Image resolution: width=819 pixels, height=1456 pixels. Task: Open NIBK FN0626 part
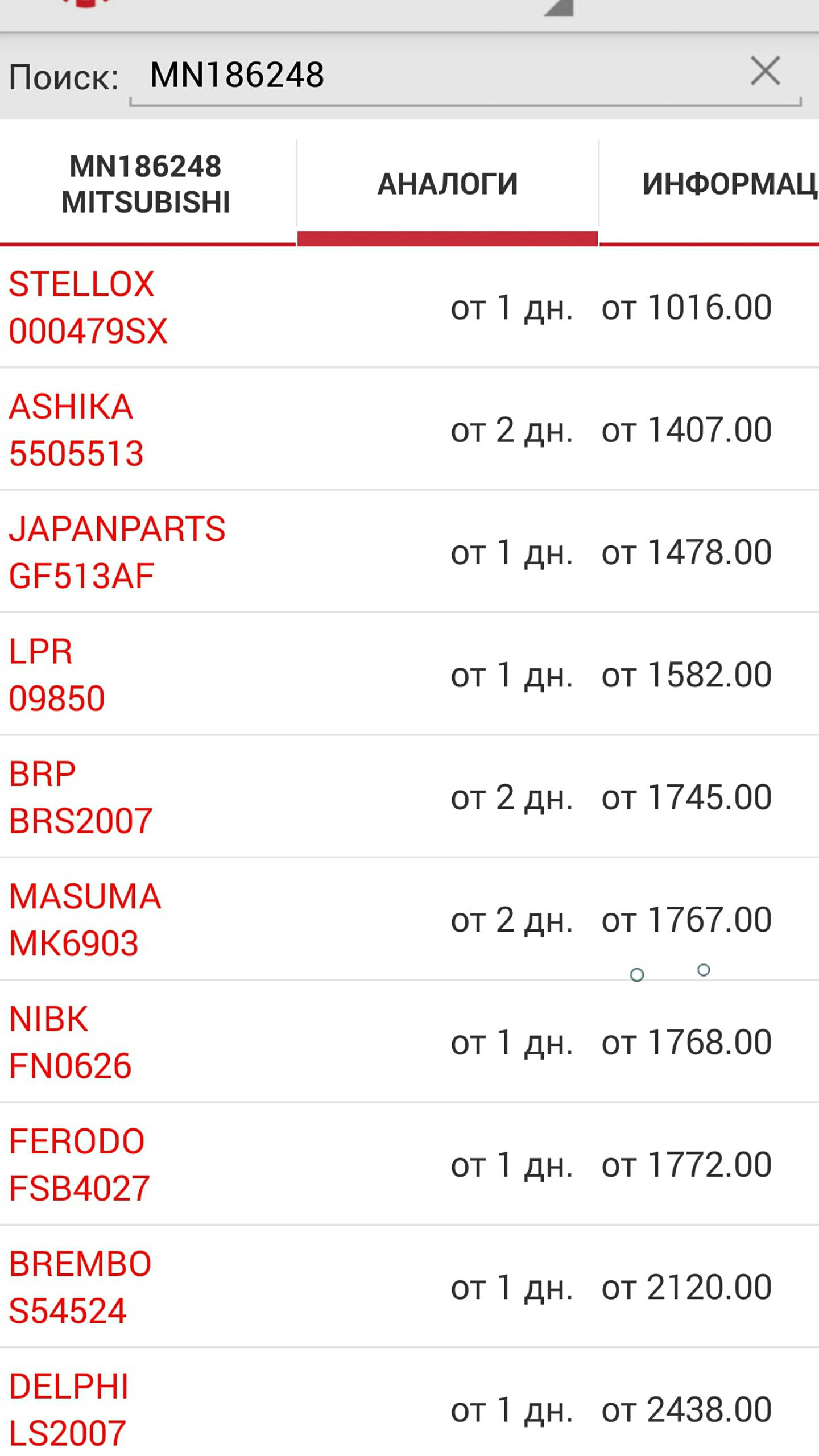[409, 1043]
